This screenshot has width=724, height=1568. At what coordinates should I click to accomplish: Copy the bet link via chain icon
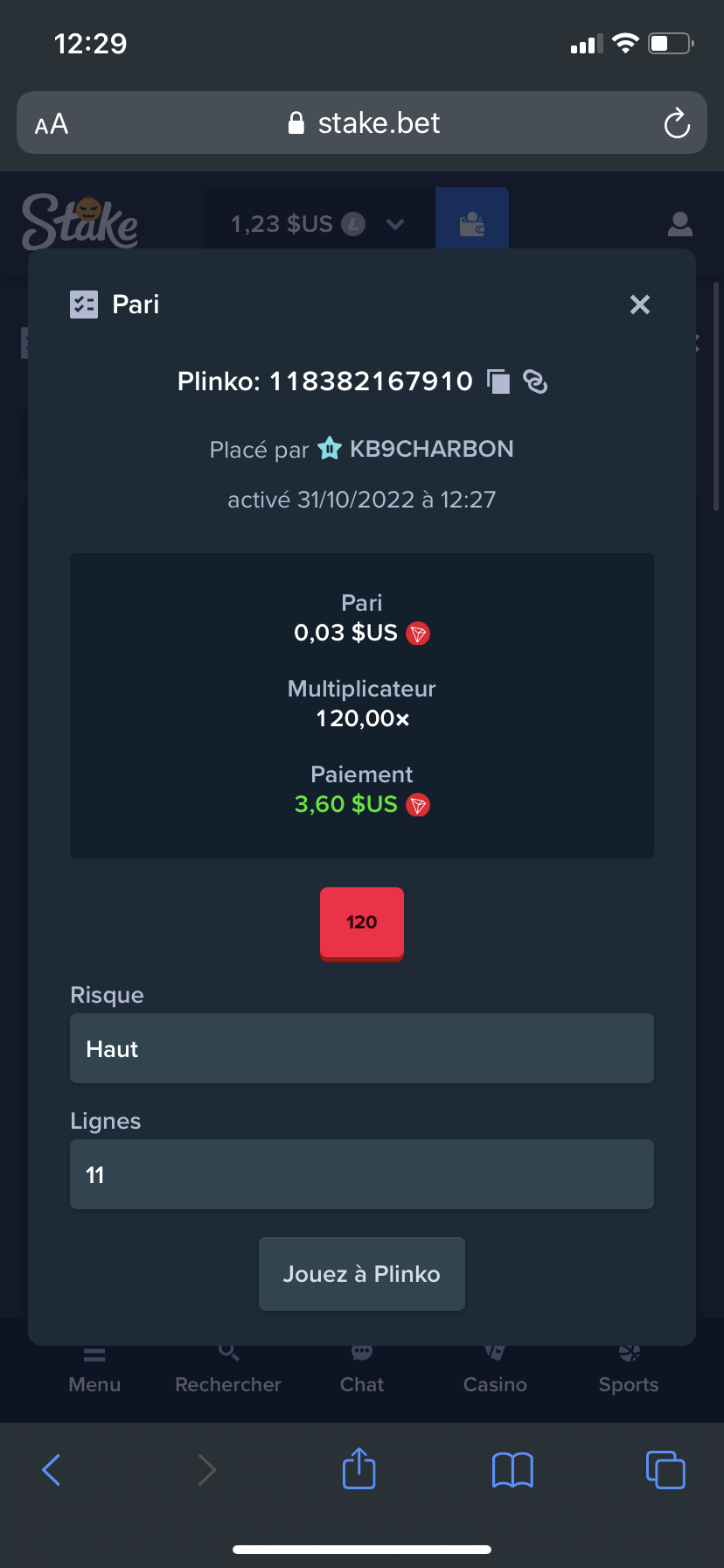coord(535,381)
